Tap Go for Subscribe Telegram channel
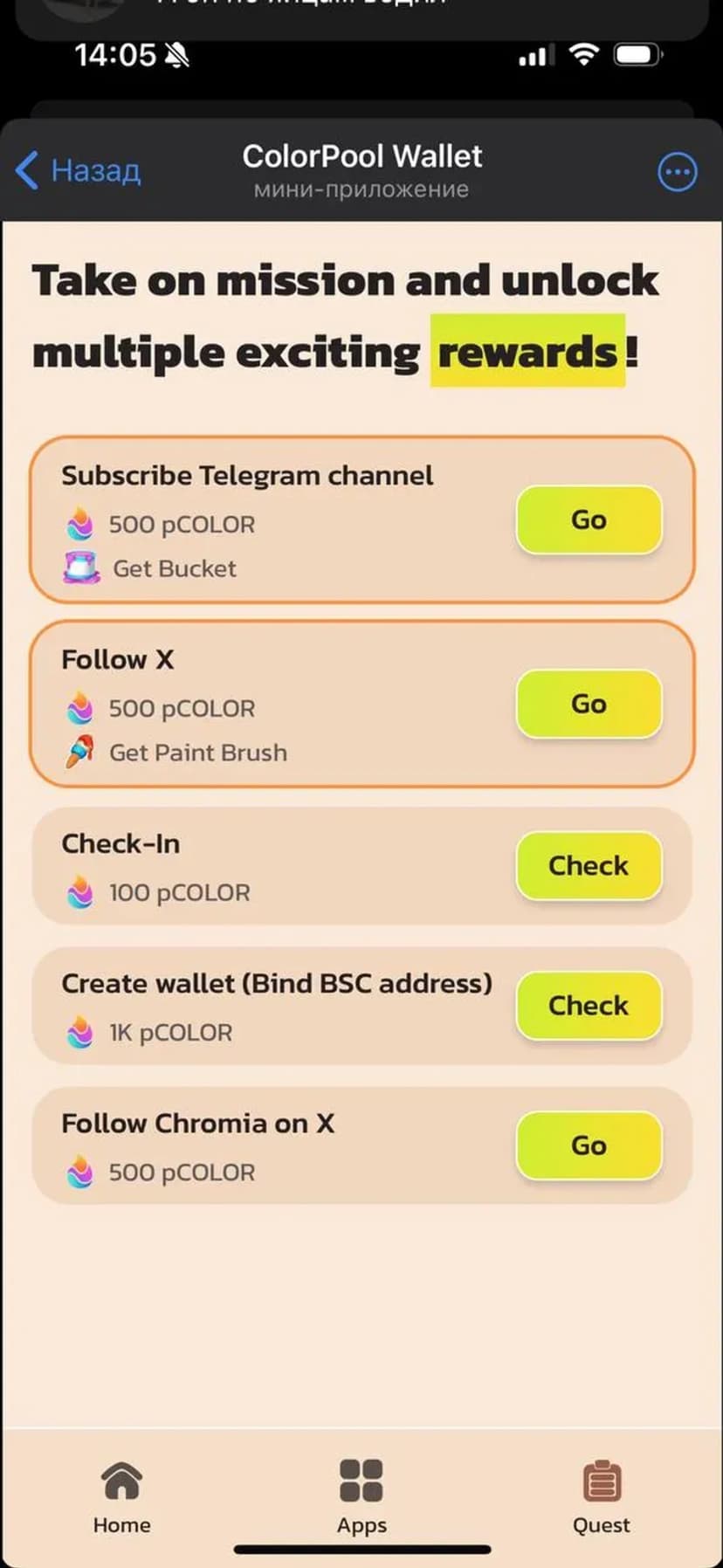Viewport: 723px width, 1568px height. pyautogui.click(x=589, y=519)
